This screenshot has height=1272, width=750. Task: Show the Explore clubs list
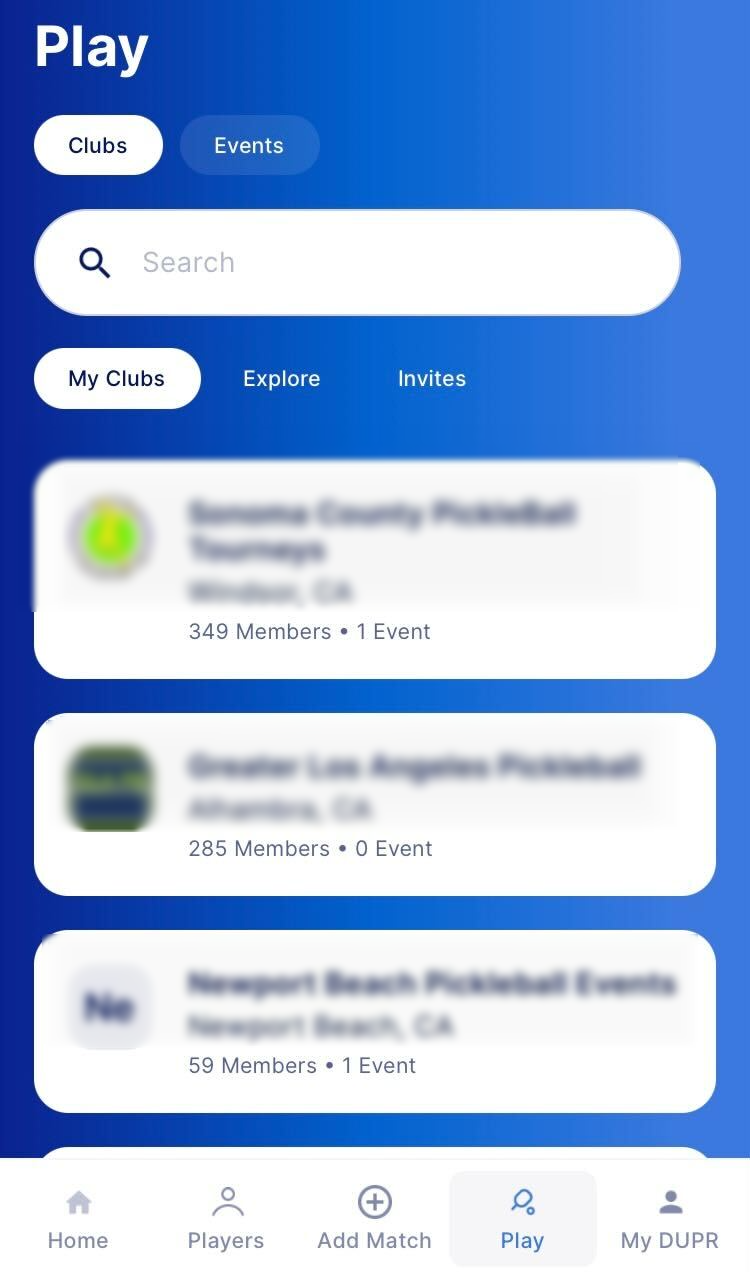click(281, 378)
